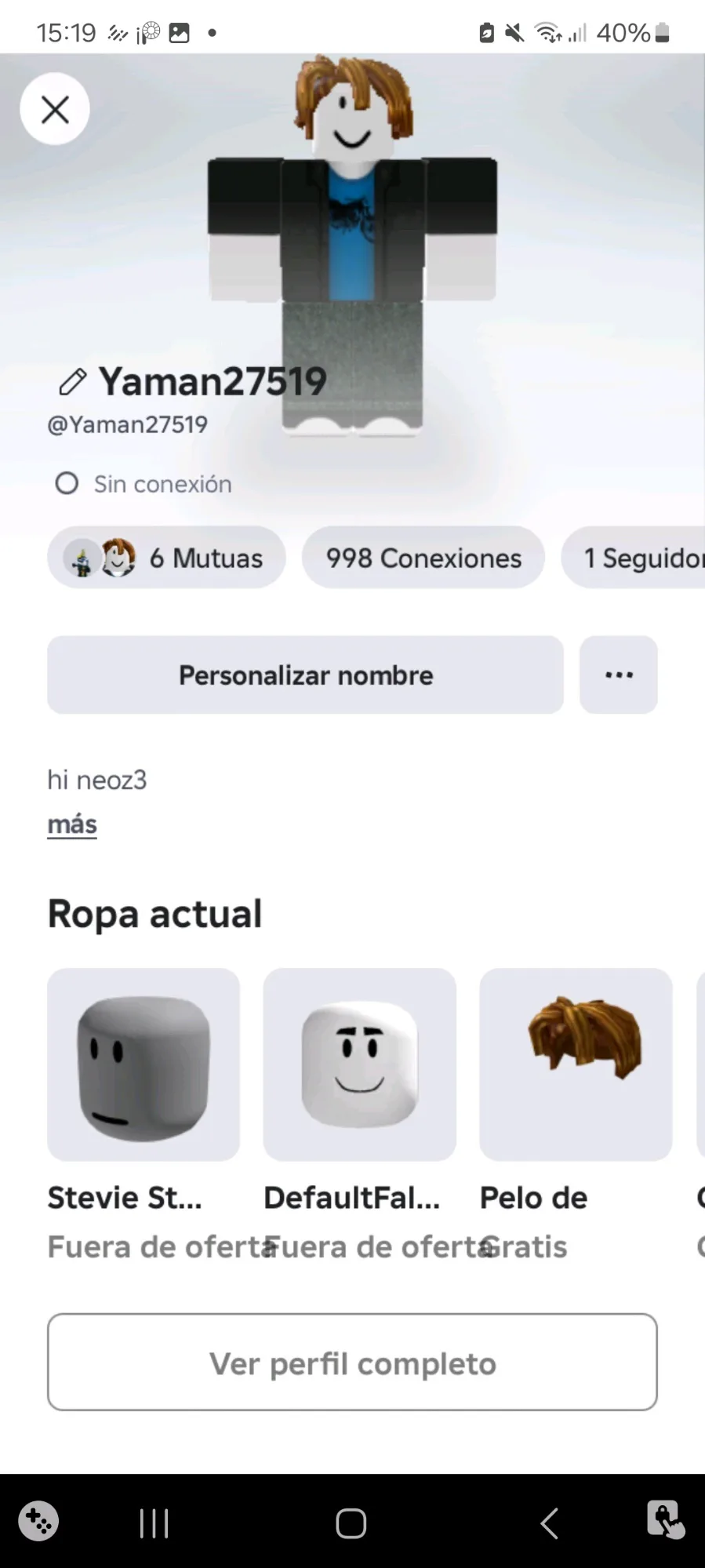Close the profile view
The width and height of the screenshot is (705, 1568).
pyautogui.click(x=55, y=109)
